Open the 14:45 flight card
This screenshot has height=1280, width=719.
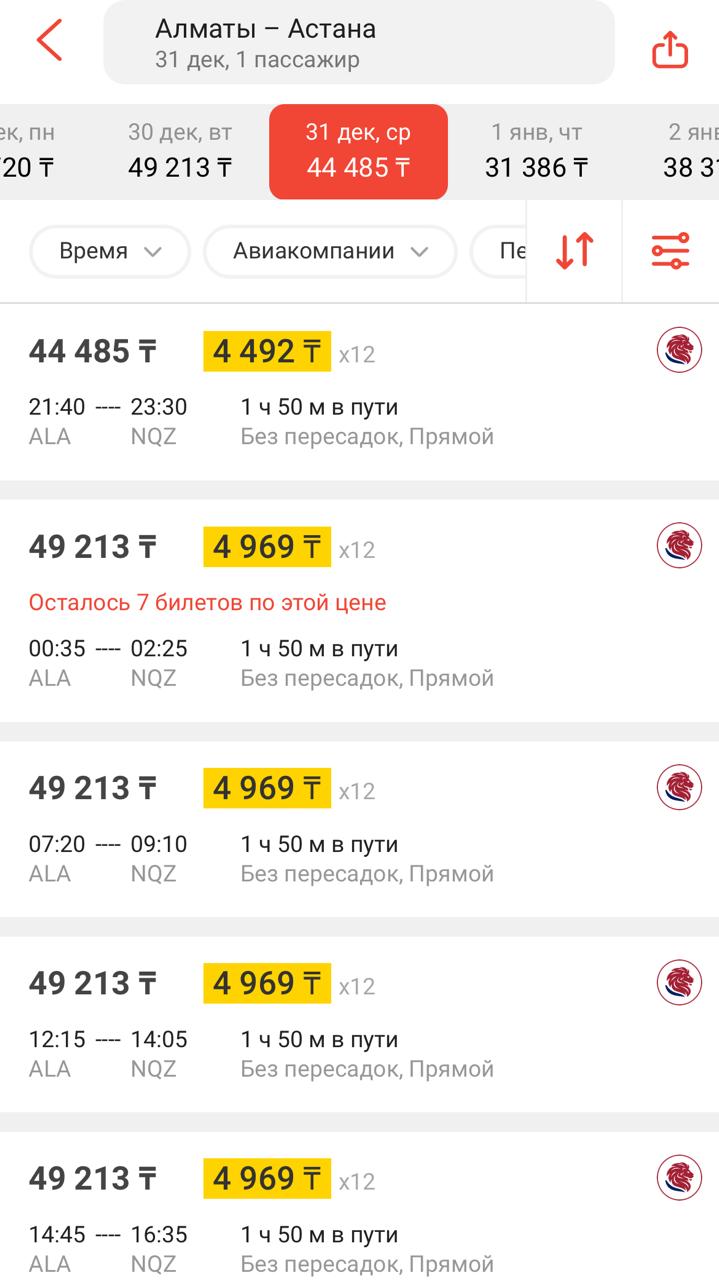pyautogui.click(x=300, y=1210)
